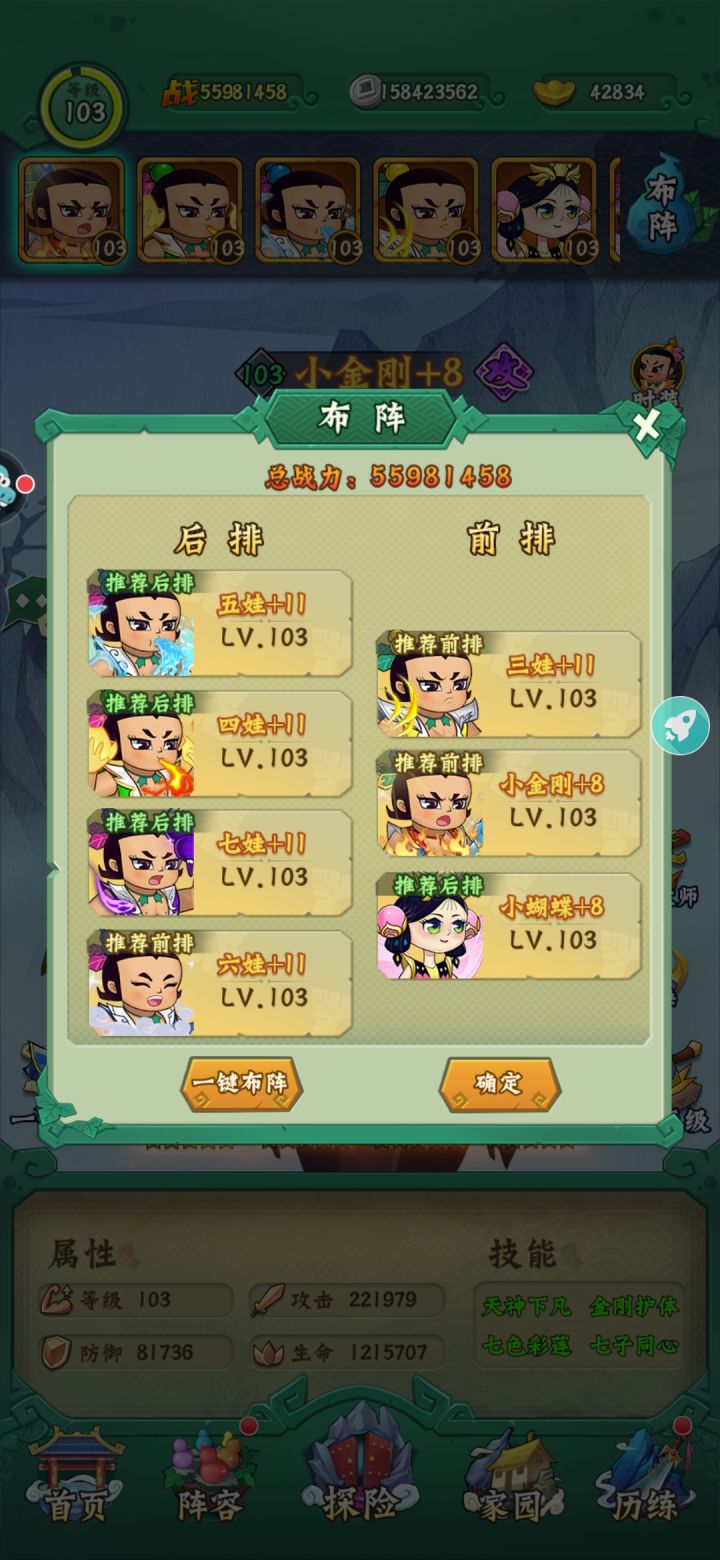The width and height of the screenshot is (720, 1560).
Task: Select the 五娃+11 back row card
Action: click(218, 622)
